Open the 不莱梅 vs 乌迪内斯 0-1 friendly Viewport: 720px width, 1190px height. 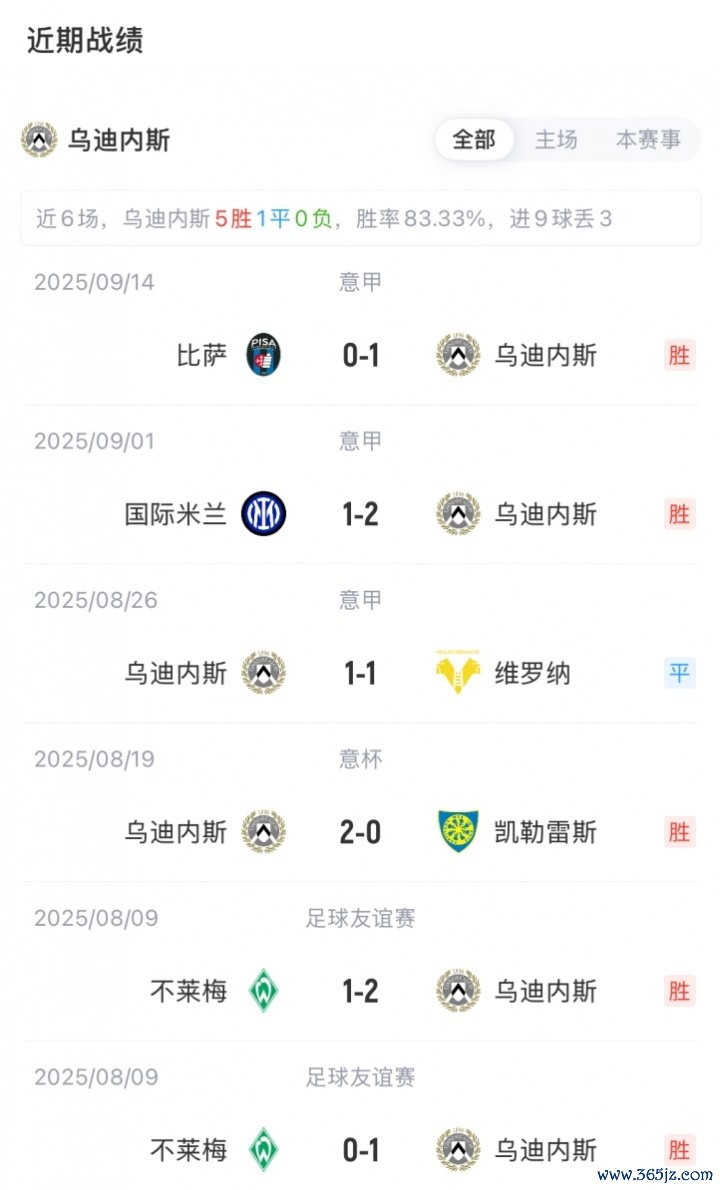click(x=360, y=1150)
